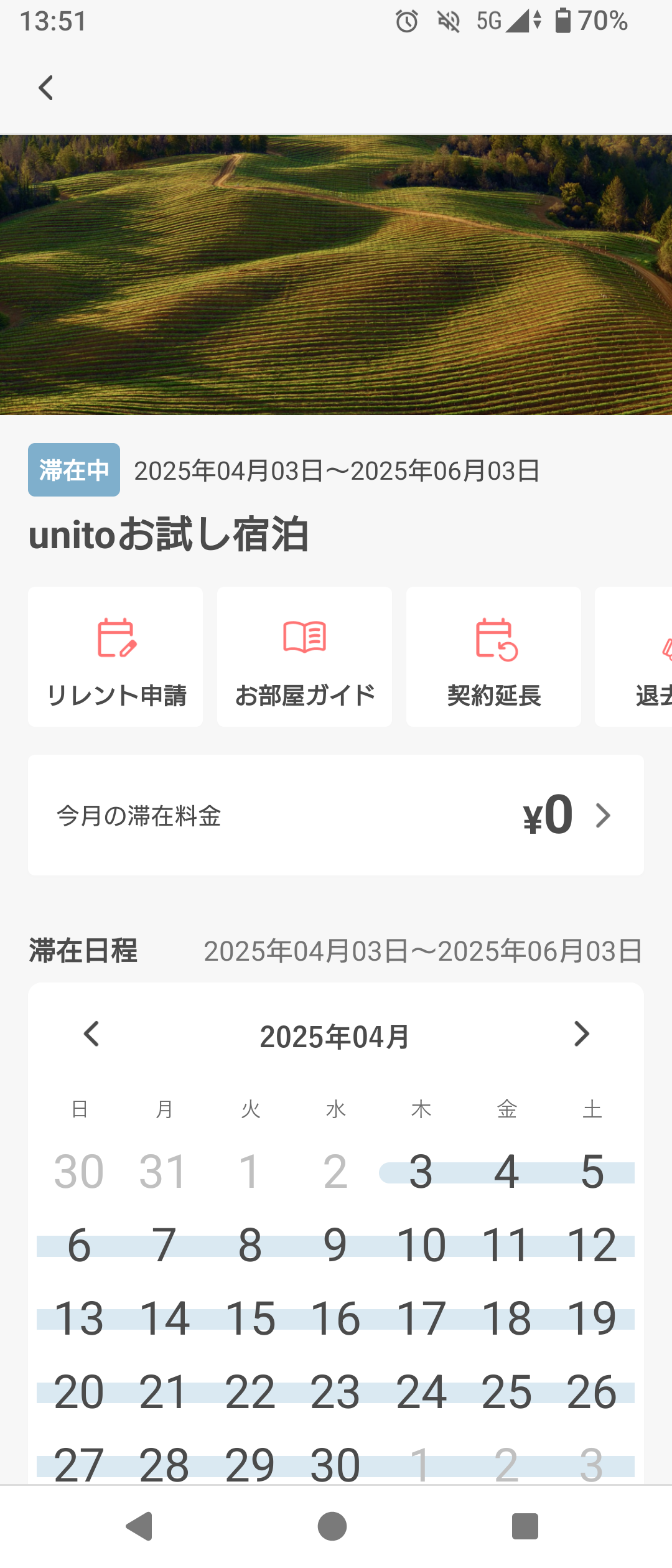
Task: Tap the back arrow at top left
Action: pos(45,87)
